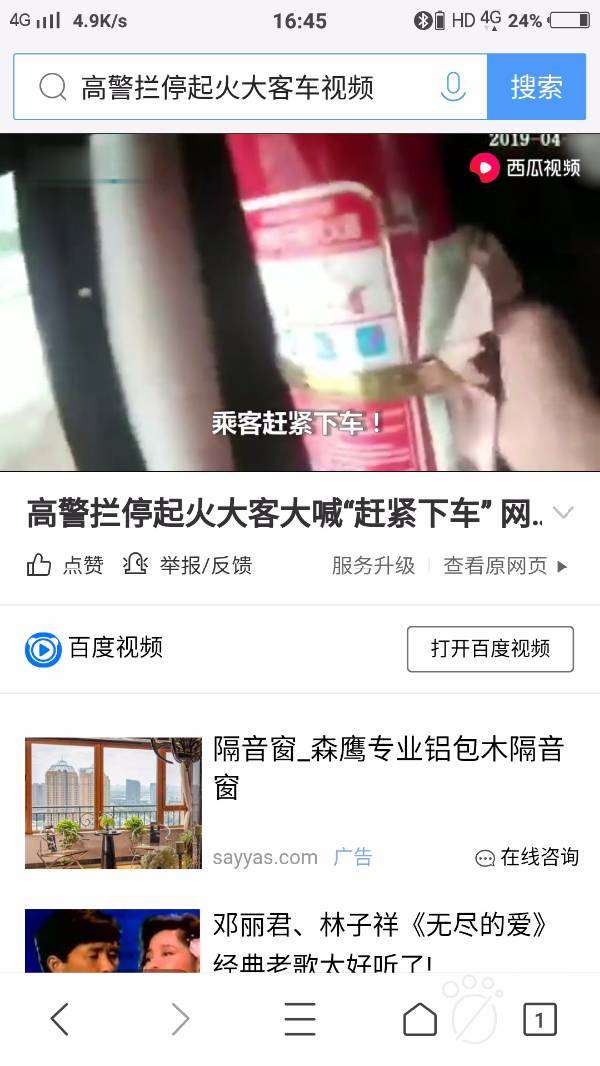The image size is (600, 1066).
Task: Open 举报/反馈 to report the video
Action: pos(188,566)
